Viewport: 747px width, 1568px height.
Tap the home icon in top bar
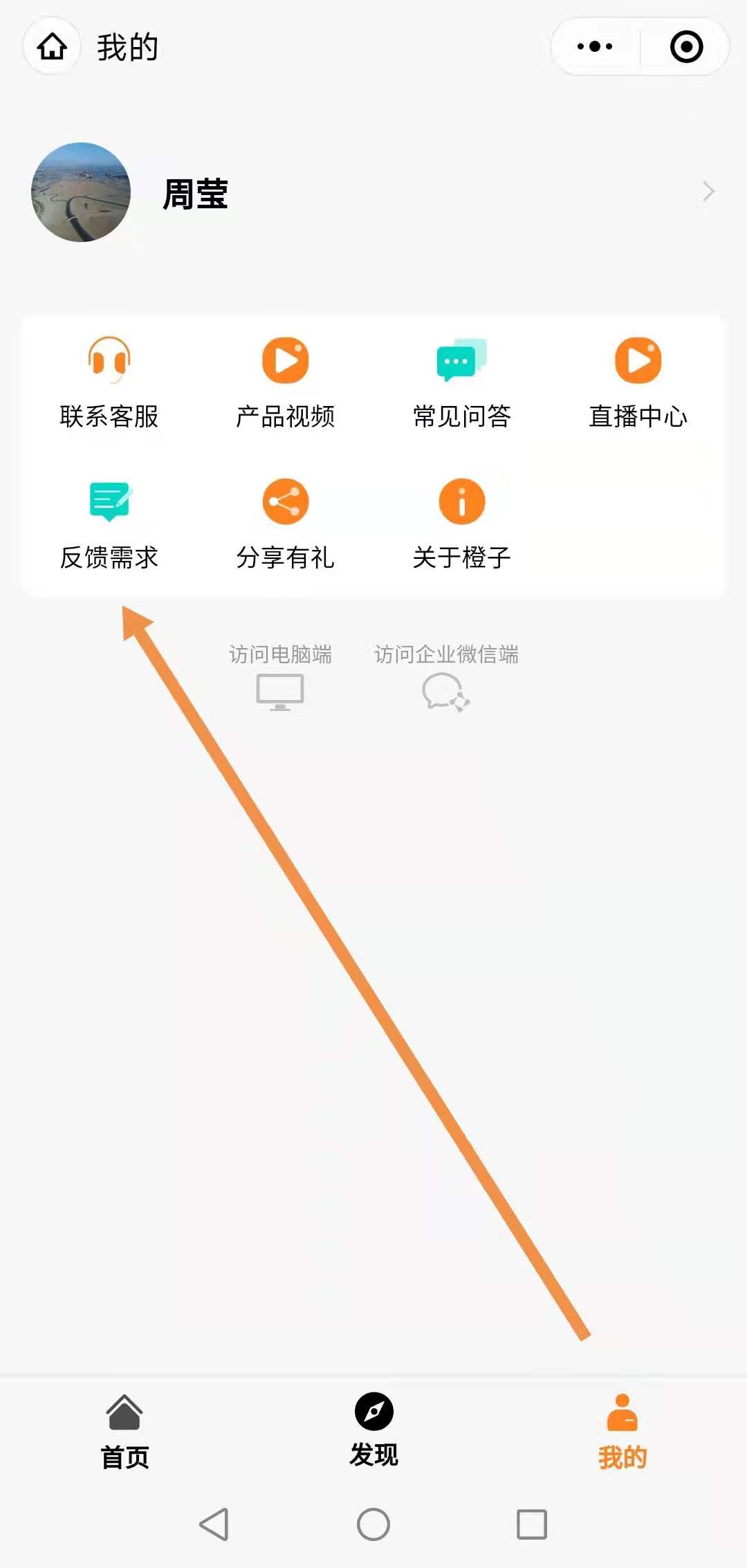click(52, 47)
